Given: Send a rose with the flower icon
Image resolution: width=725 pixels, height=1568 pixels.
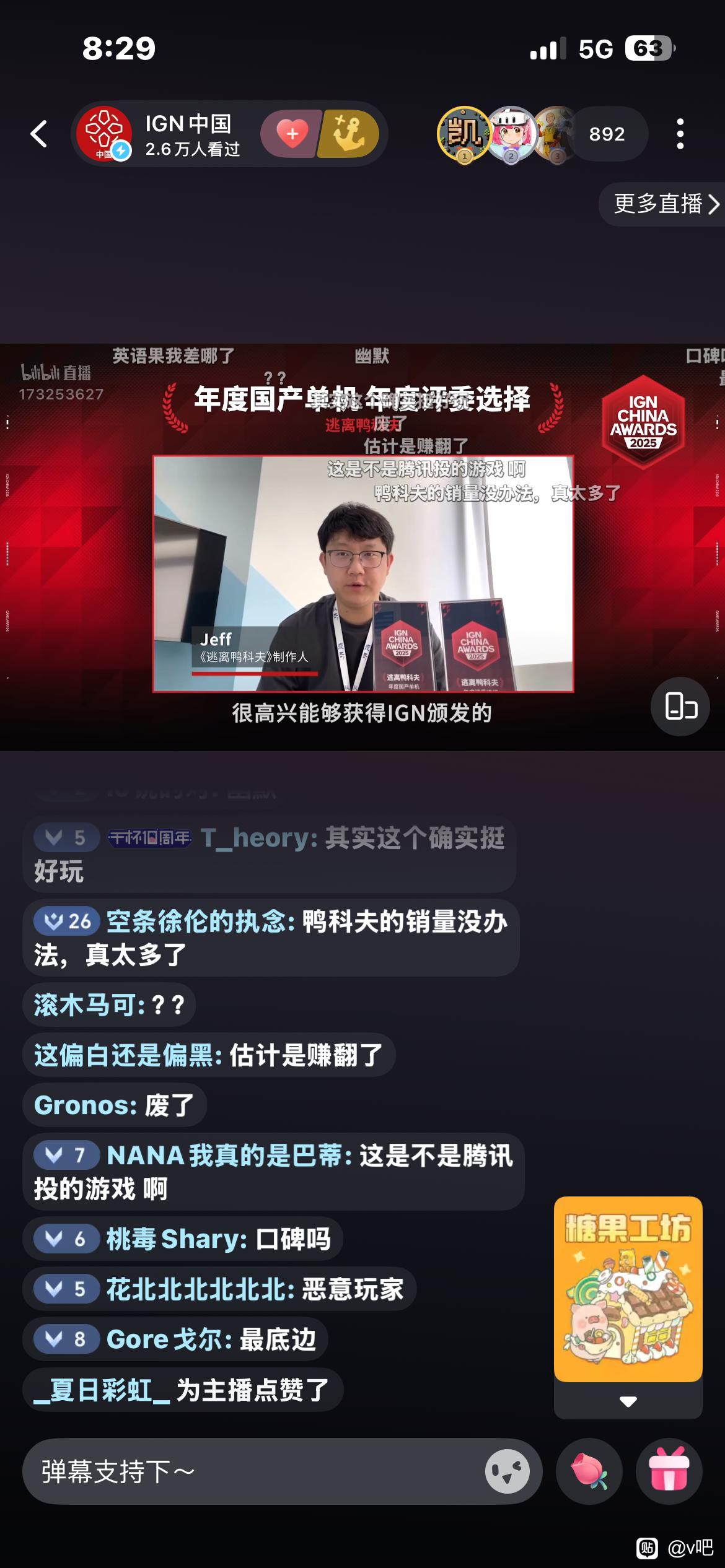Looking at the screenshot, I should 589,1471.
